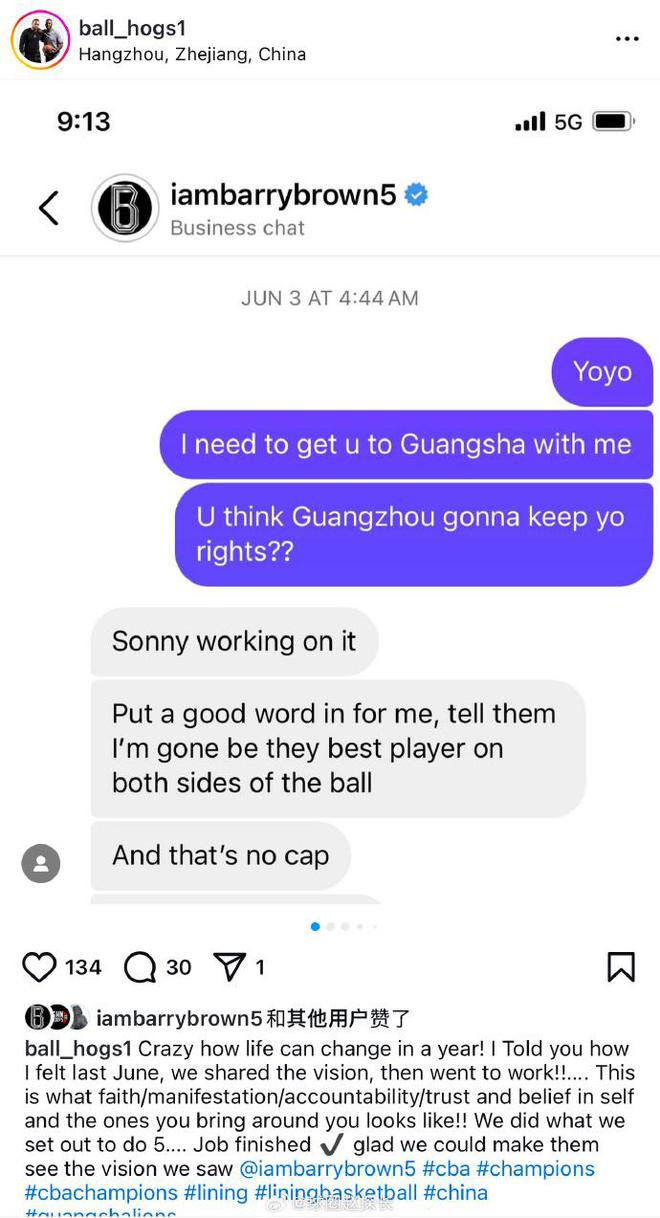Screen dimensions: 660x1218
Task: View the Hangzhou, Zhejiang location page
Action: tap(192, 54)
